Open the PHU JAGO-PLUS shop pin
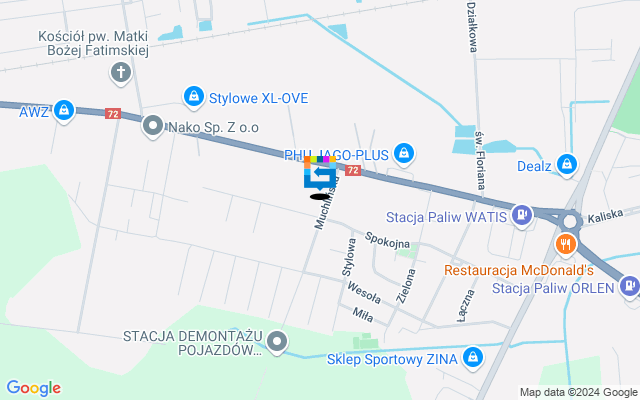640x400 pixels. click(405, 154)
